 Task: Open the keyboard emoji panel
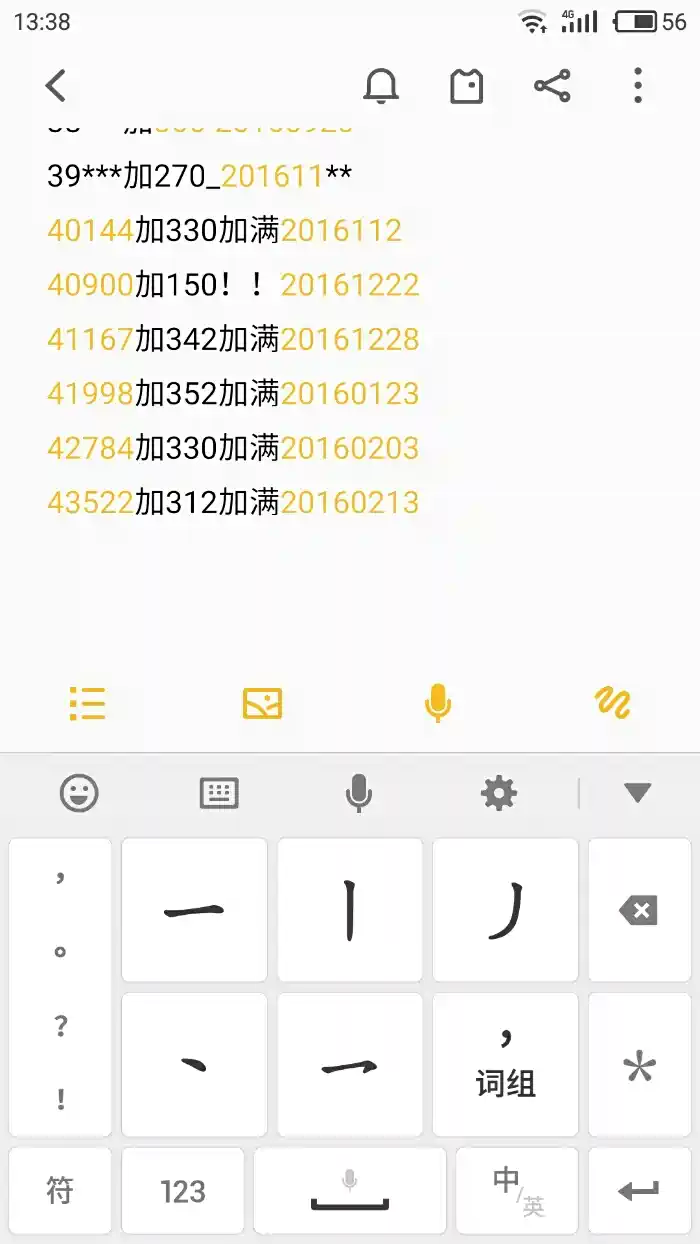[80, 794]
